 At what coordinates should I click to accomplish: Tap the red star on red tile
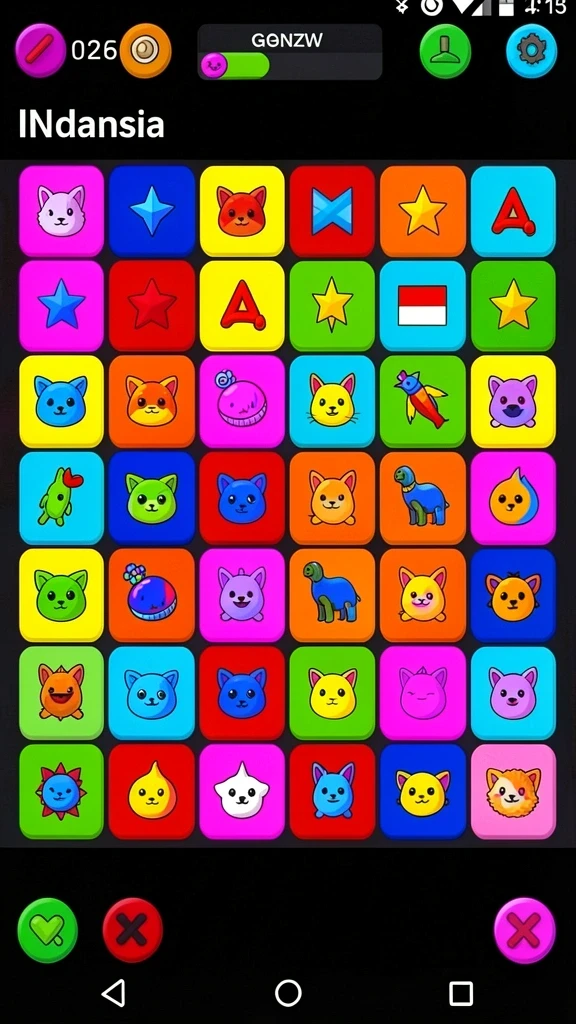[152, 306]
